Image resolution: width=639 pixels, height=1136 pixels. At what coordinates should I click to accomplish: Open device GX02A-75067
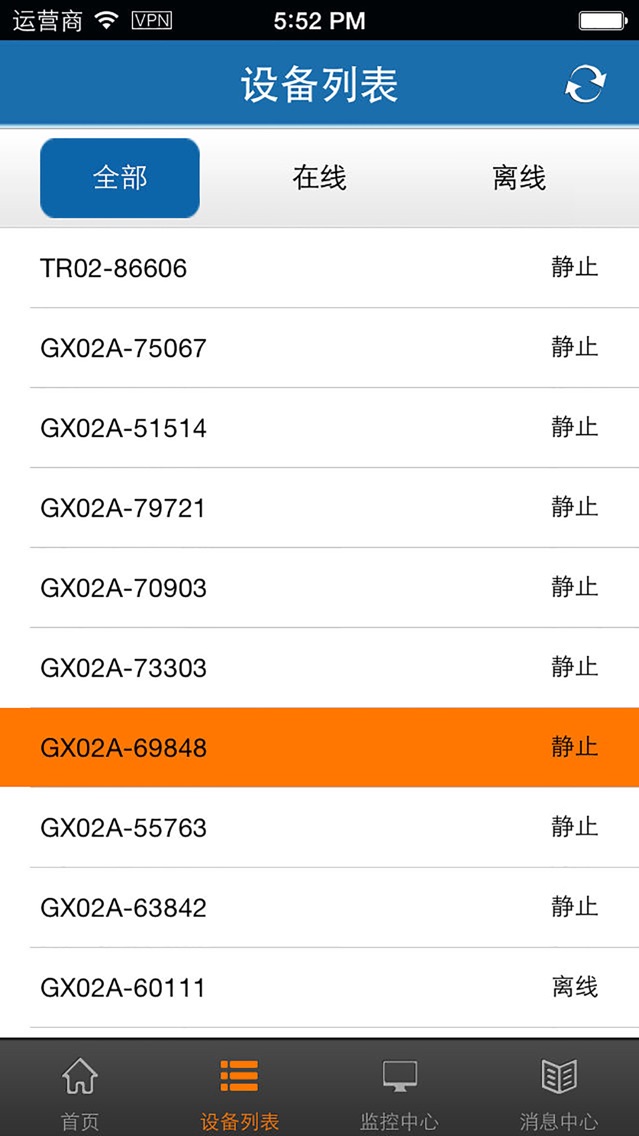click(x=320, y=348)
